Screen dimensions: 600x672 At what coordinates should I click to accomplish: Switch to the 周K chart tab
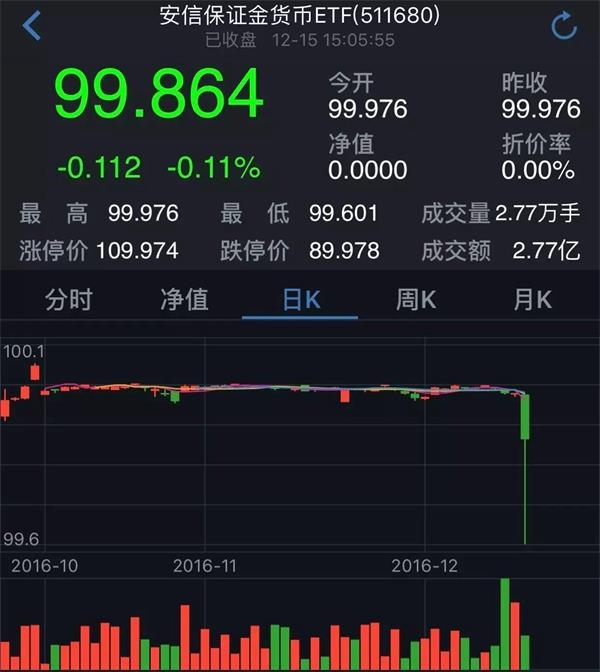[416, 298]
